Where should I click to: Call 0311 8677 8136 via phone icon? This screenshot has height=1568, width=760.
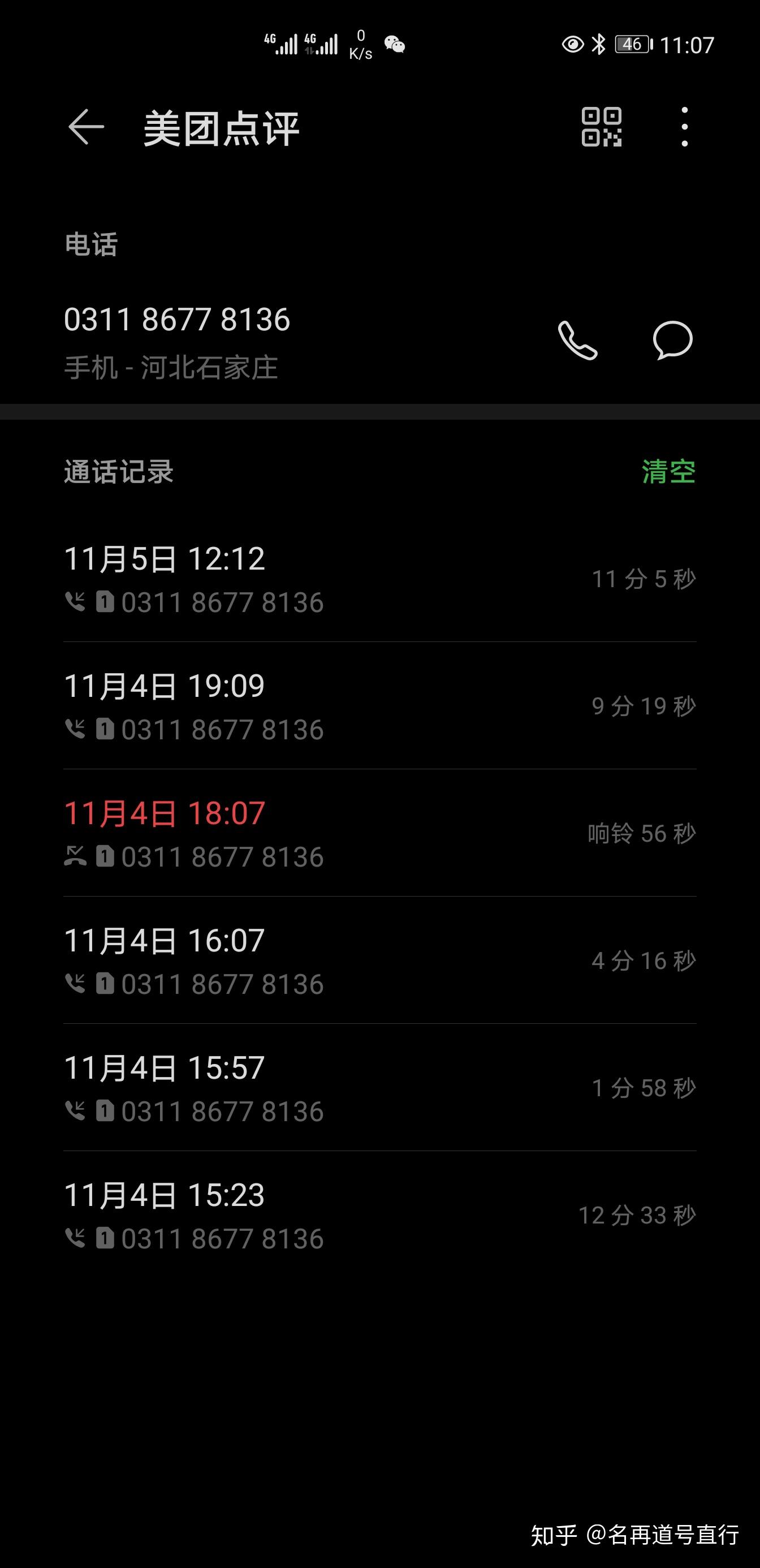(577, 341)
